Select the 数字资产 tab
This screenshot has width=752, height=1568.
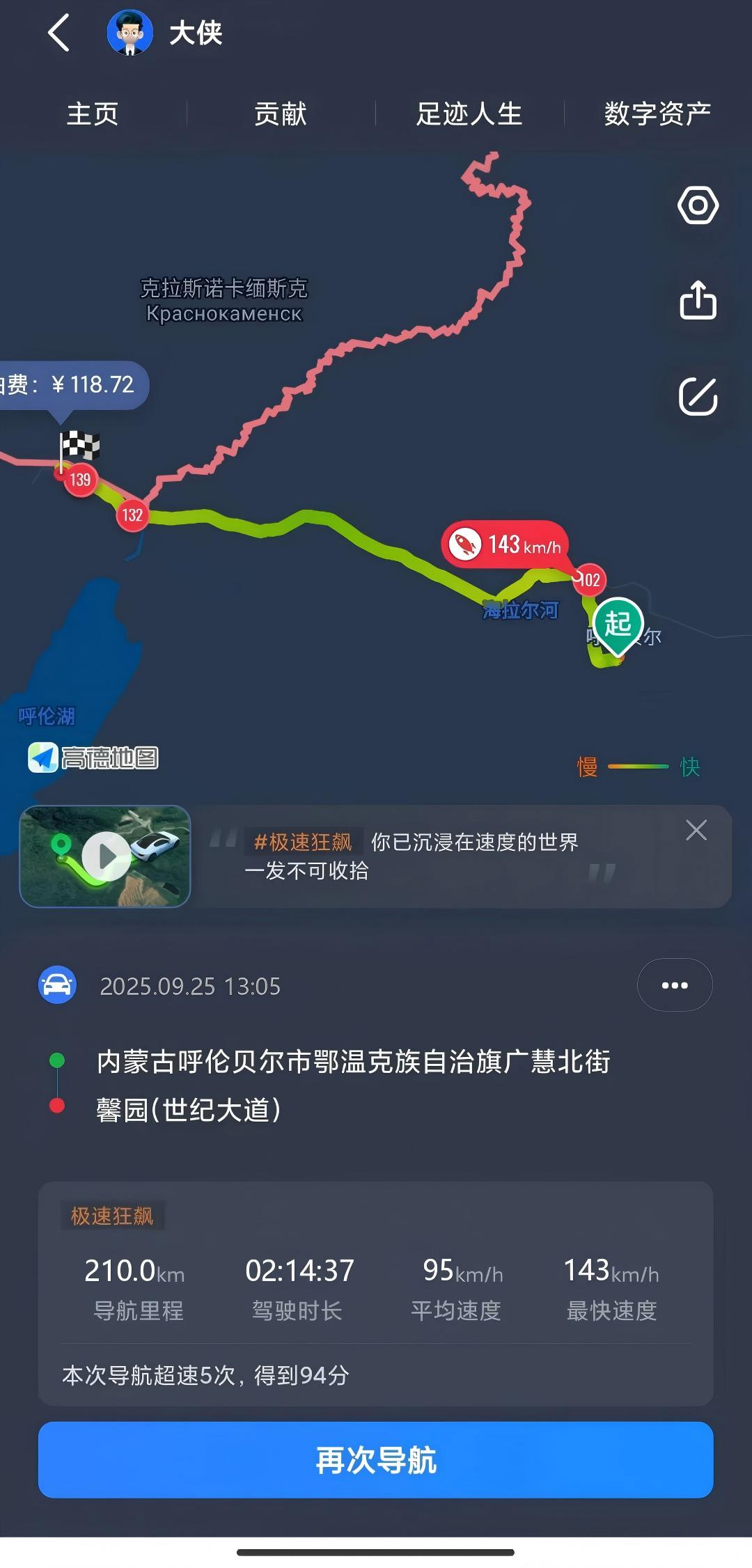coord(657,113)
